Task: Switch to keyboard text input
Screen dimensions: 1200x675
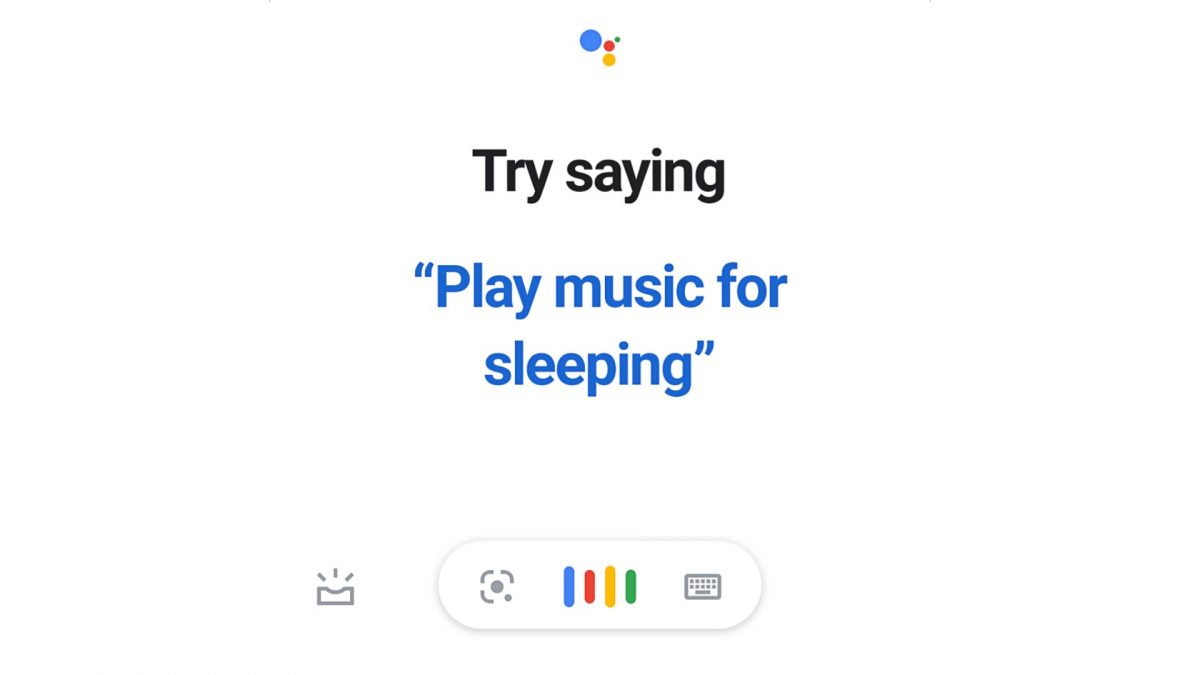Action: point(703,586)
